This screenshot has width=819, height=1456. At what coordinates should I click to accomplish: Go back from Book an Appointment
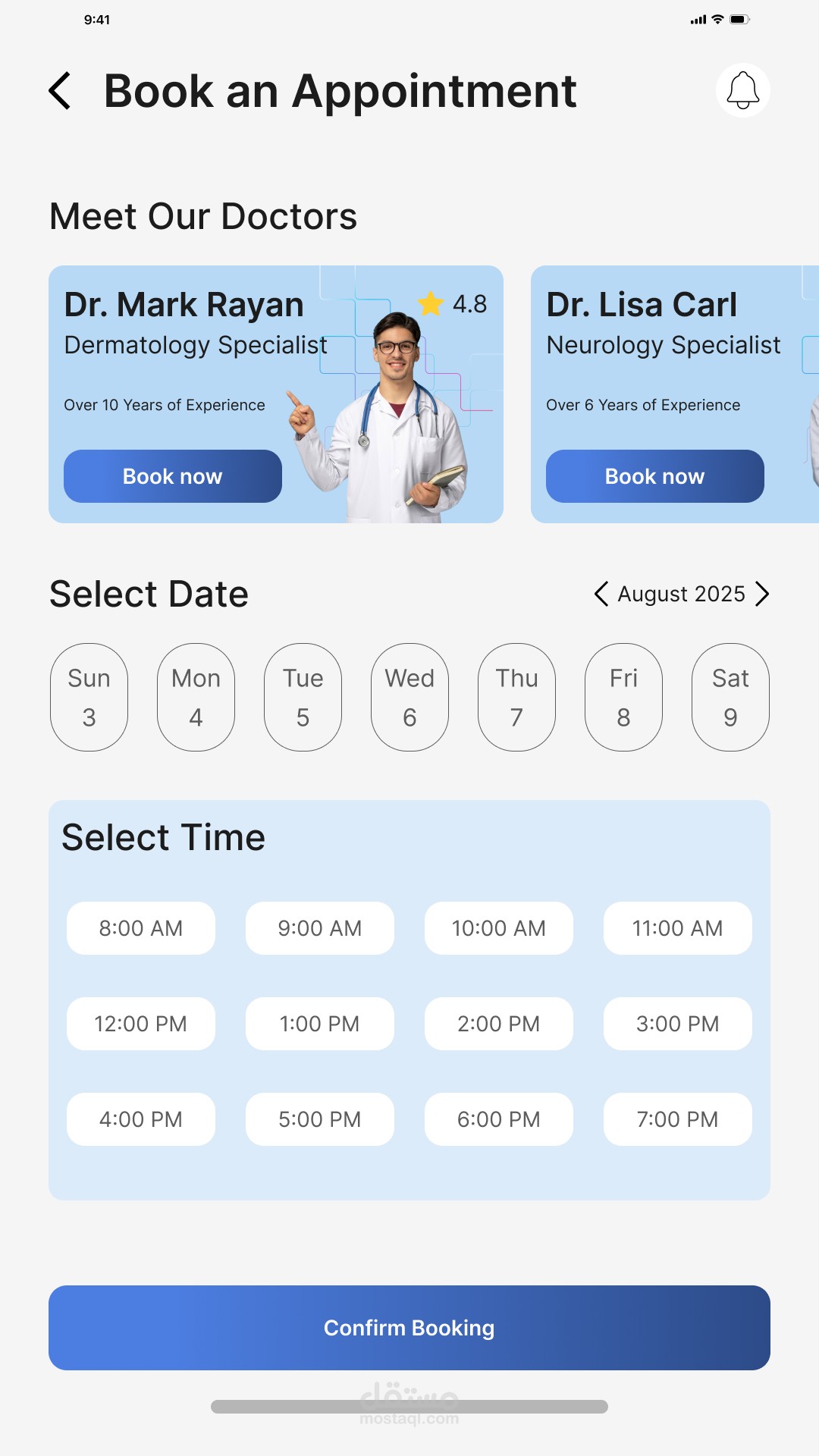(61, 91)
